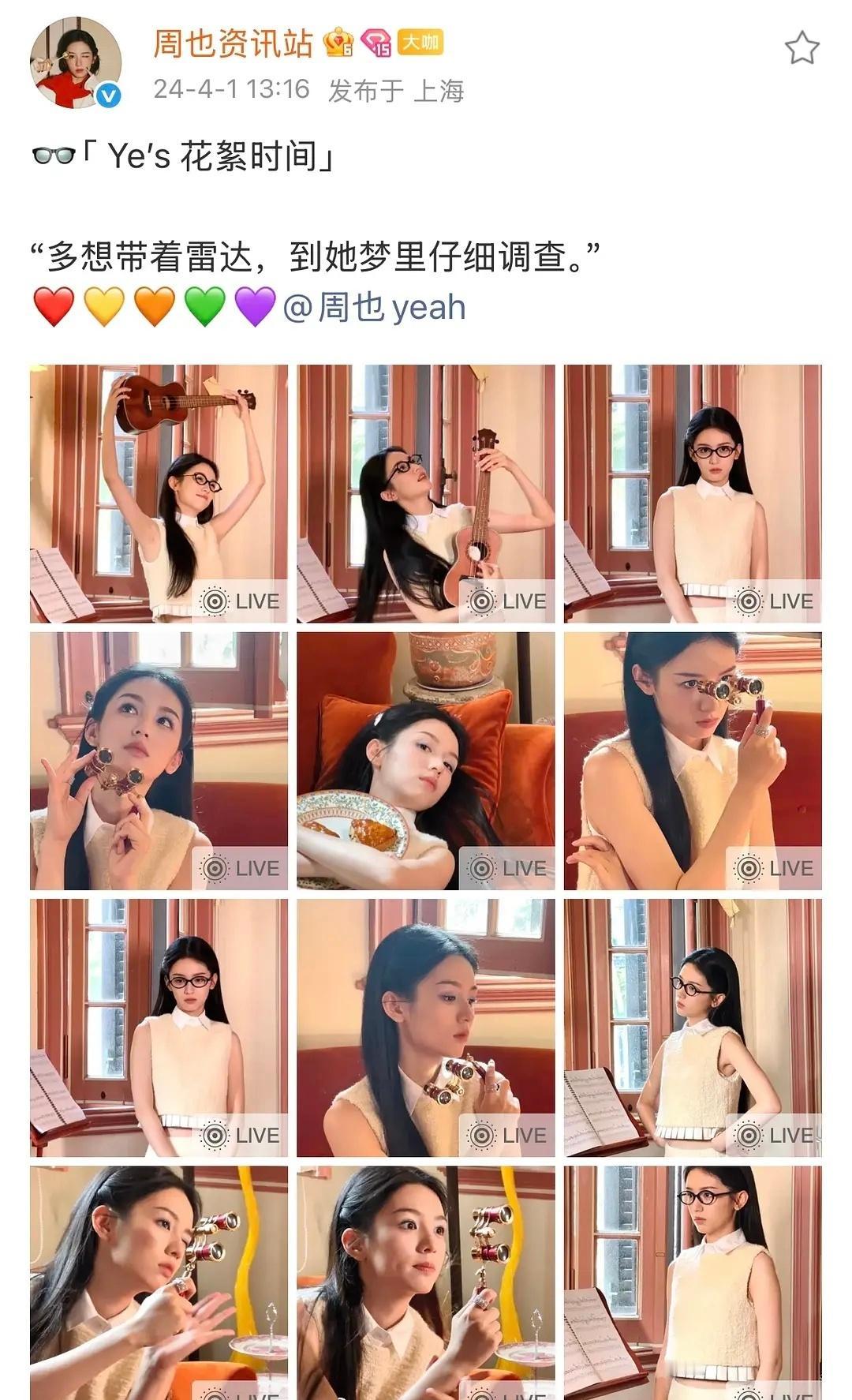Open the photo of her holding plates on sofa

[x=426, y=758]
